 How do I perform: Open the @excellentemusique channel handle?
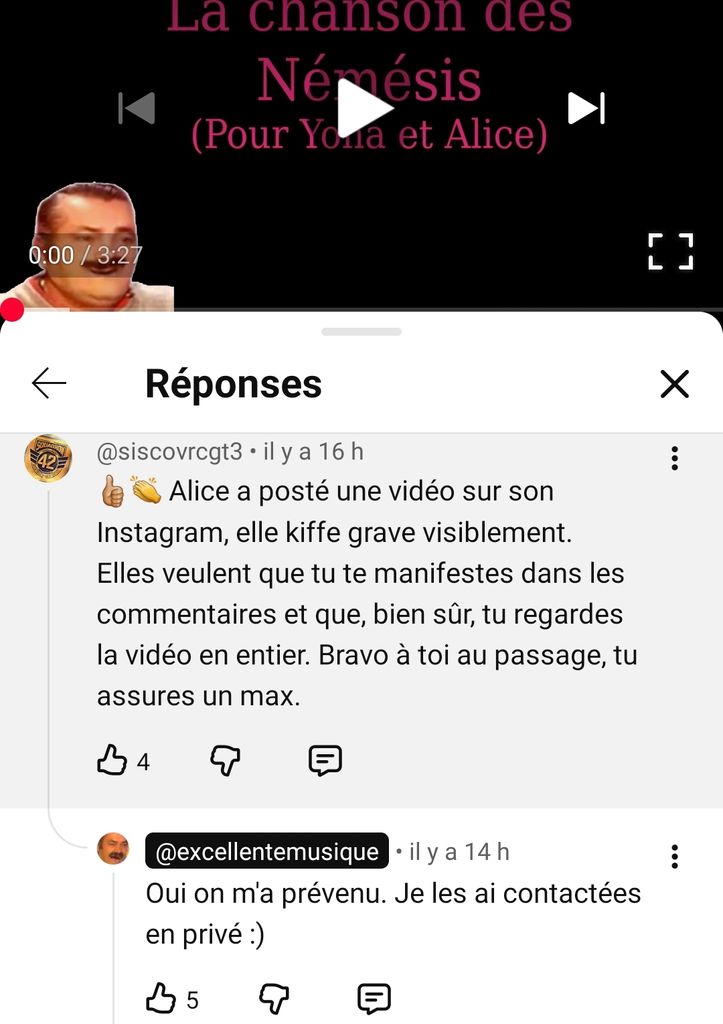pyautogui.click(x=267, y=852)
